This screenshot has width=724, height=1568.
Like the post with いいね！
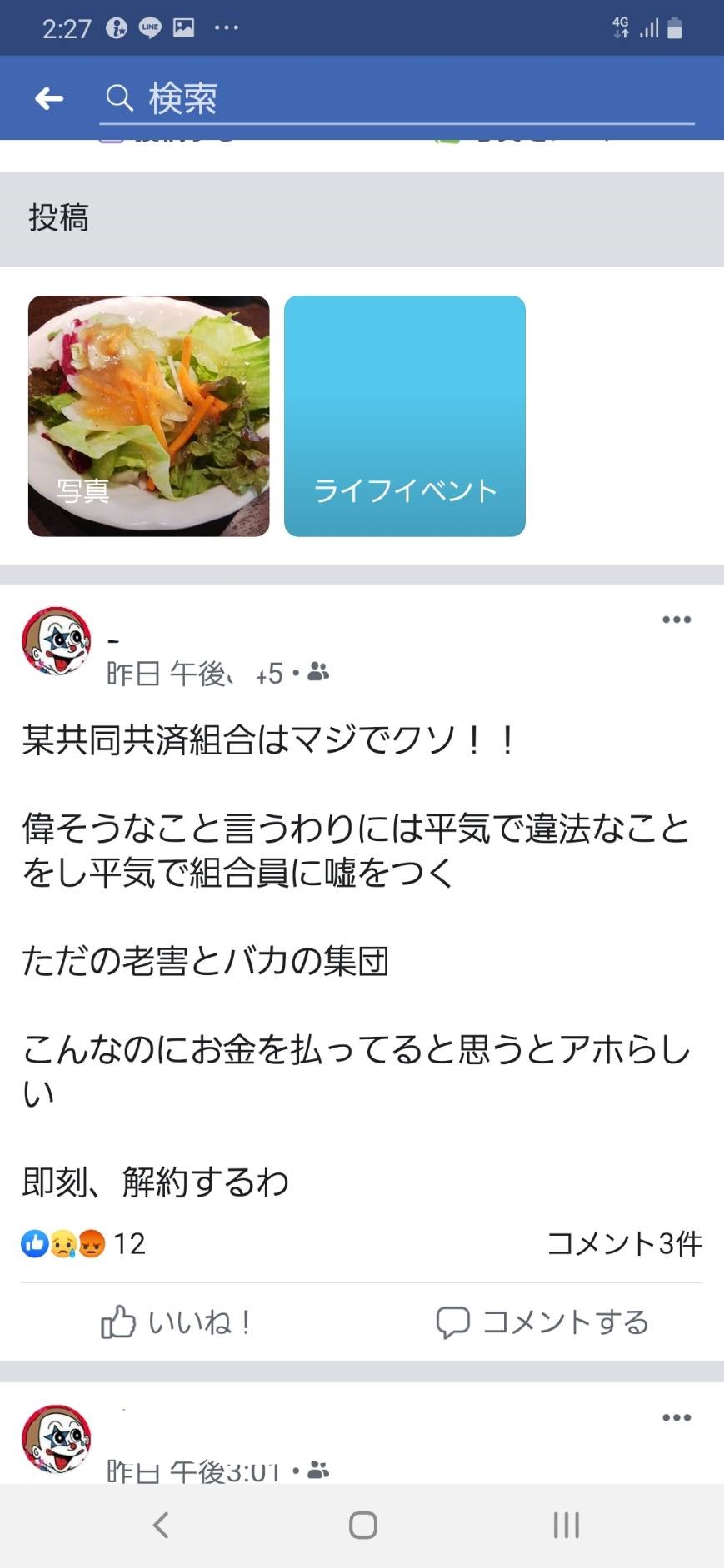tap(177, 1322)
